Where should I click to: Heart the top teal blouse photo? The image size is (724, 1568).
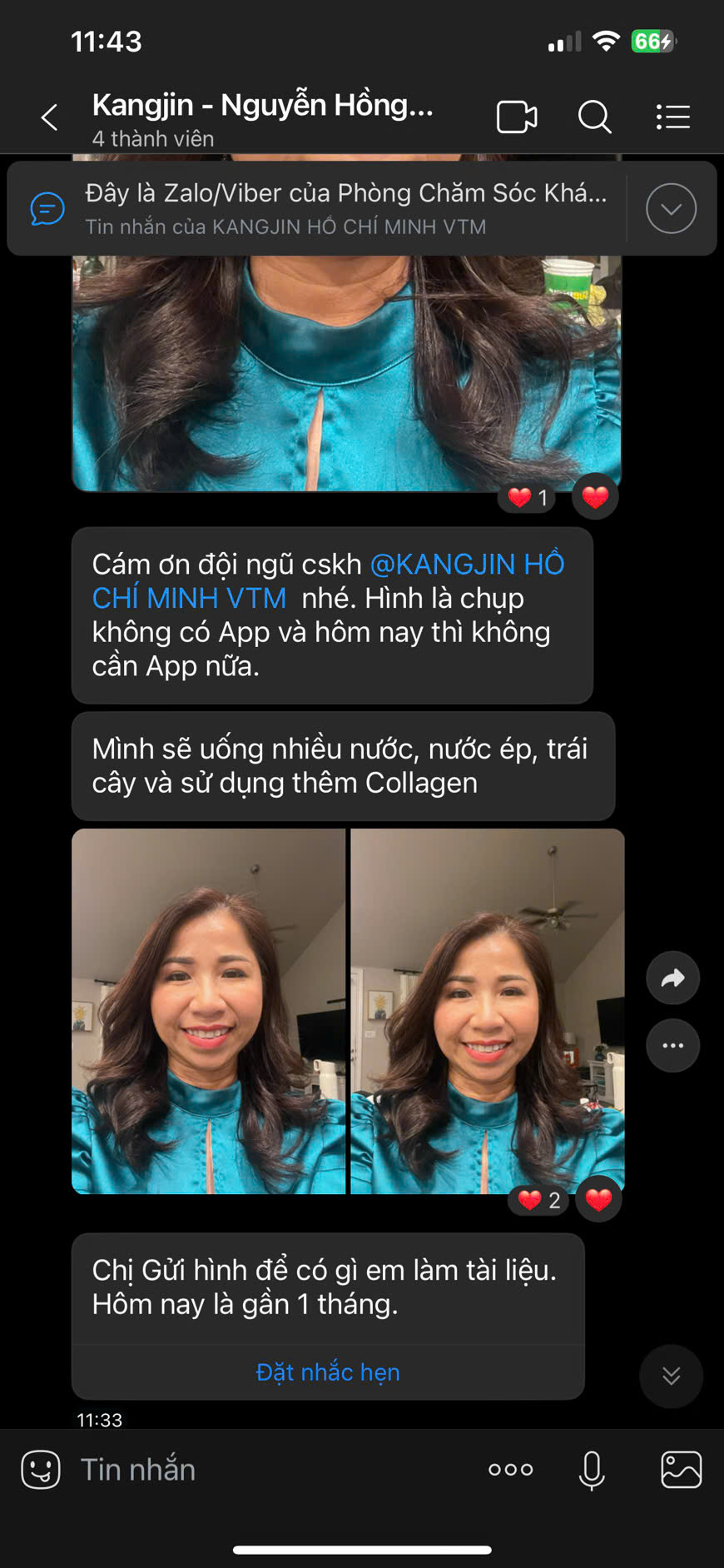(x=595, y=497)
